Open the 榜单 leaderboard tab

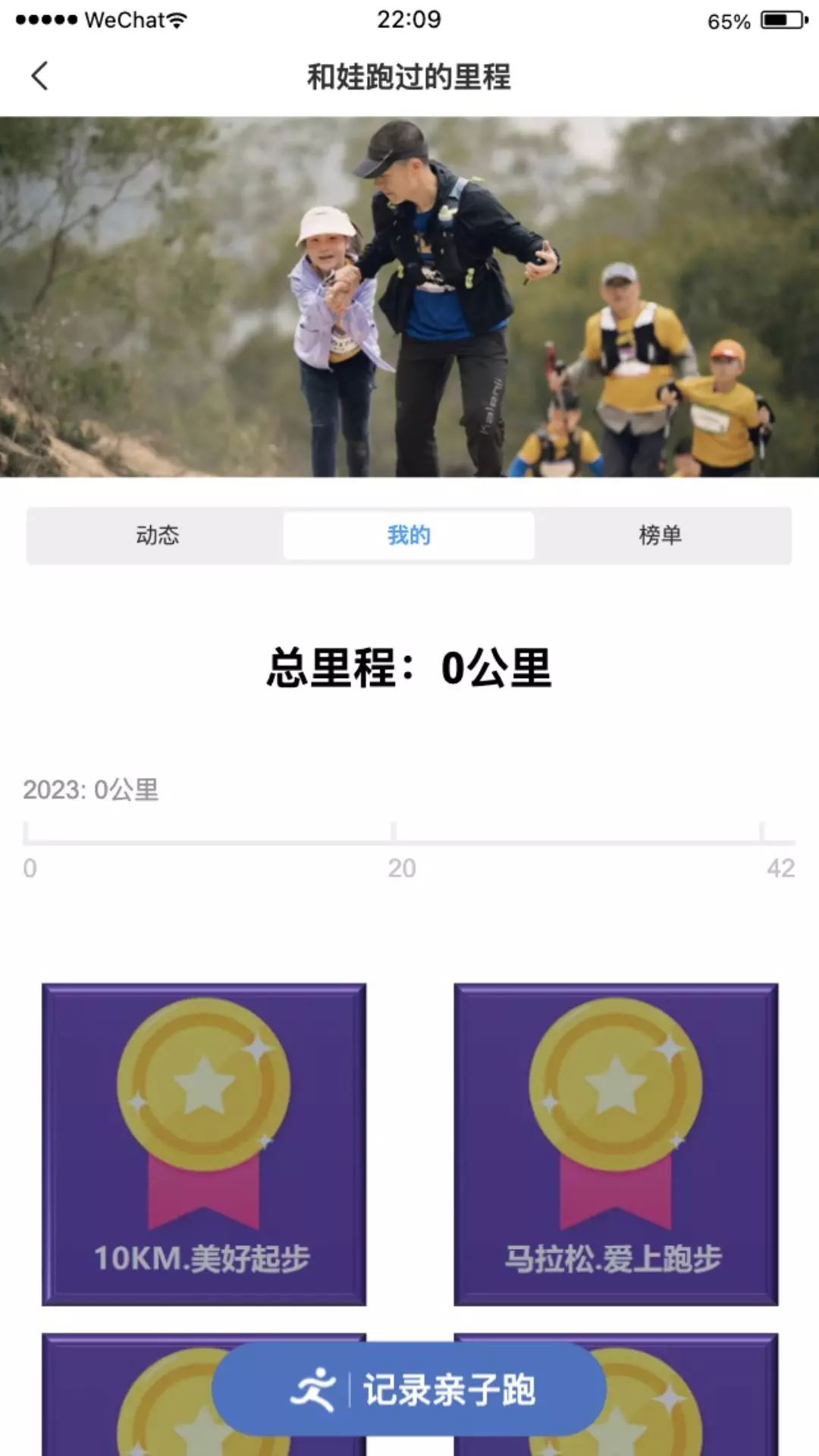coord(661,535)
